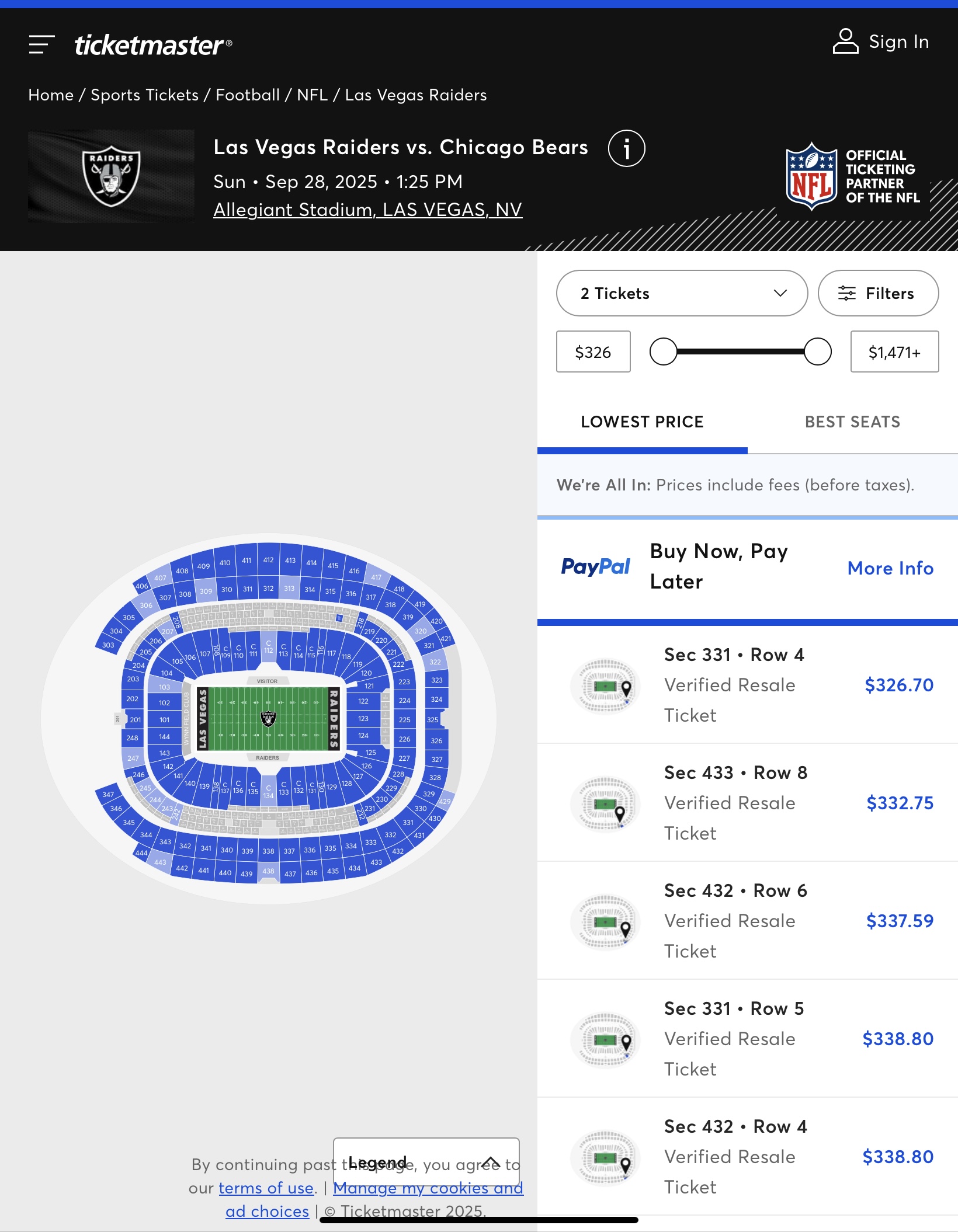Select the Lowest Price tab
The width and height of the screenshot is (958, 1232).
pyautogui.click(x=642, y=422)
